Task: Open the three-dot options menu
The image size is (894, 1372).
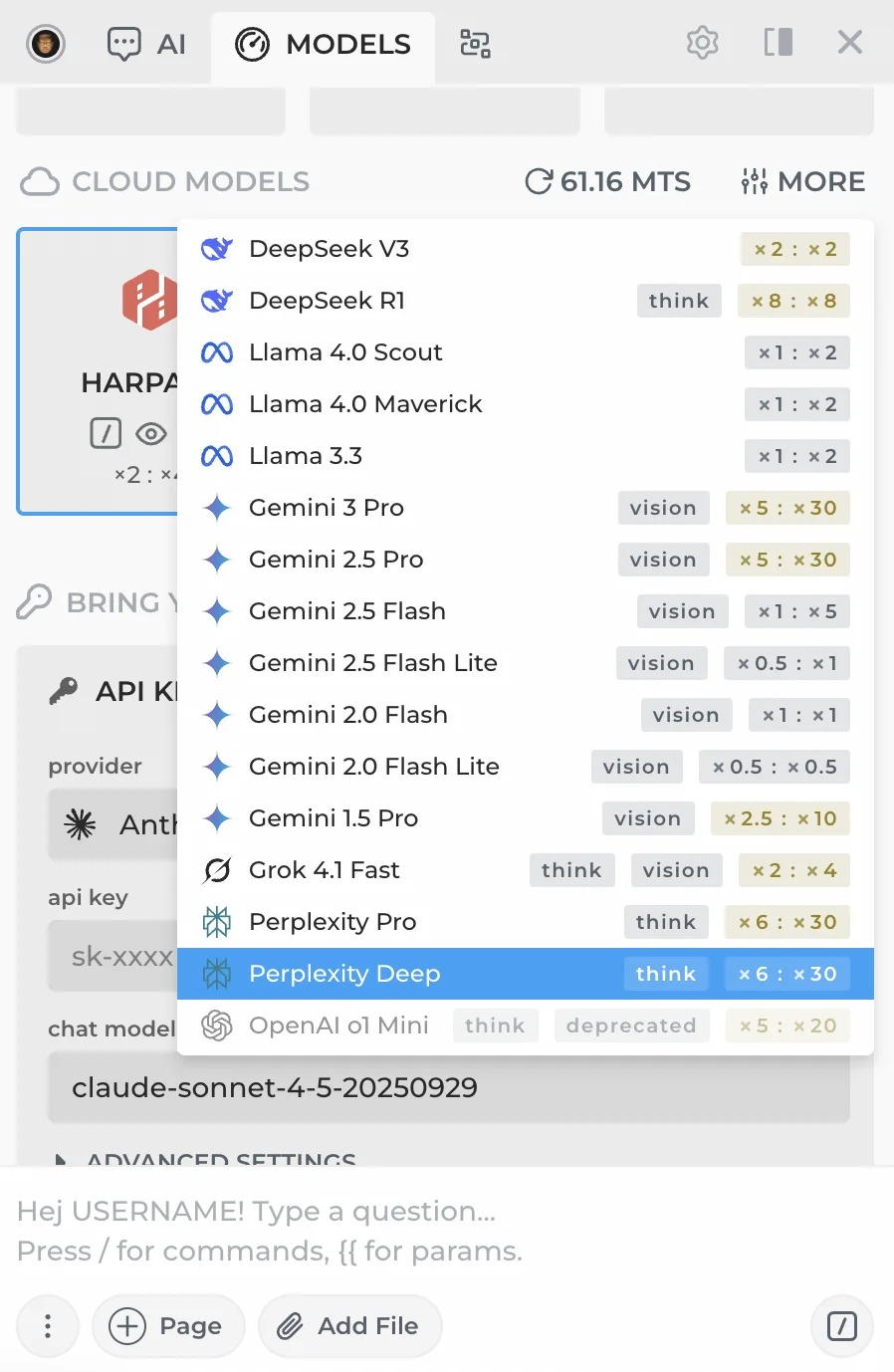Action: 48,1326
